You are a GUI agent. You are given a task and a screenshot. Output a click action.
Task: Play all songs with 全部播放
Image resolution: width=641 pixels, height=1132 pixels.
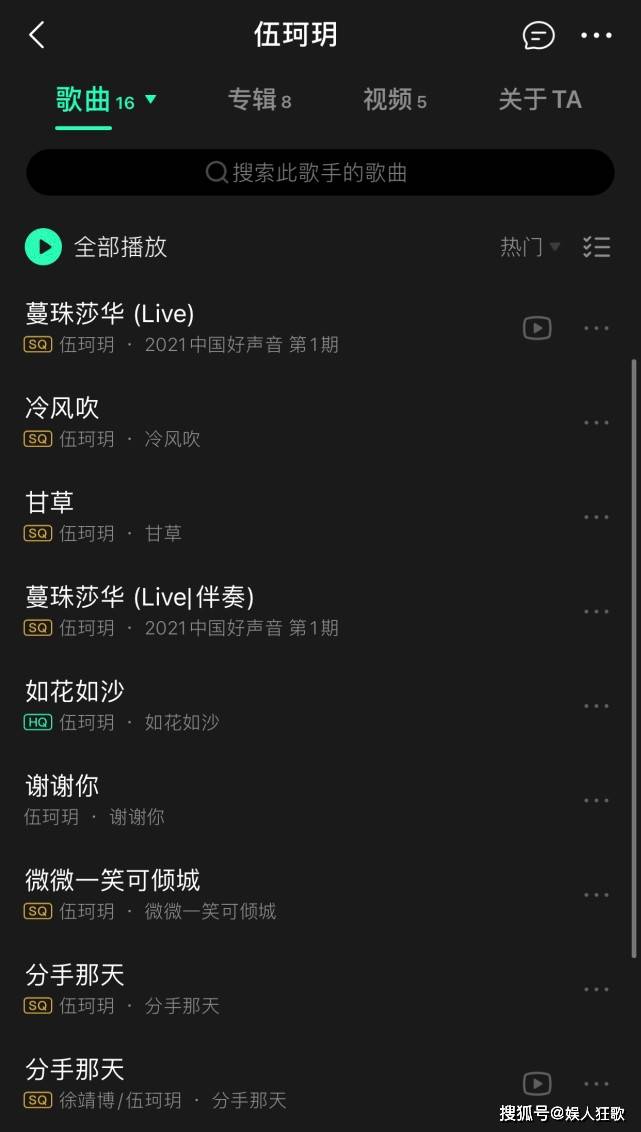tap(96, 247)
